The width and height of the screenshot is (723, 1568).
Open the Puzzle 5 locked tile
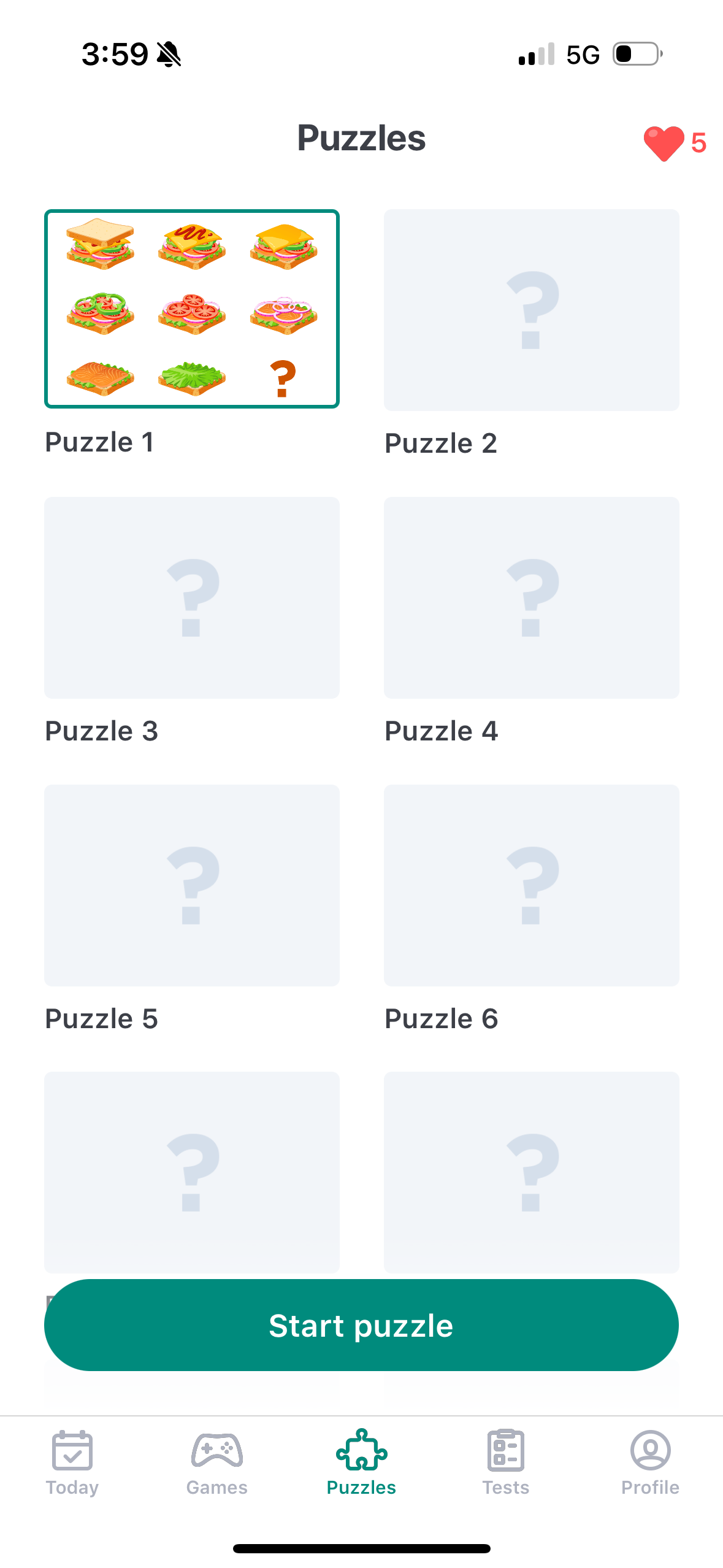point(191,885)
